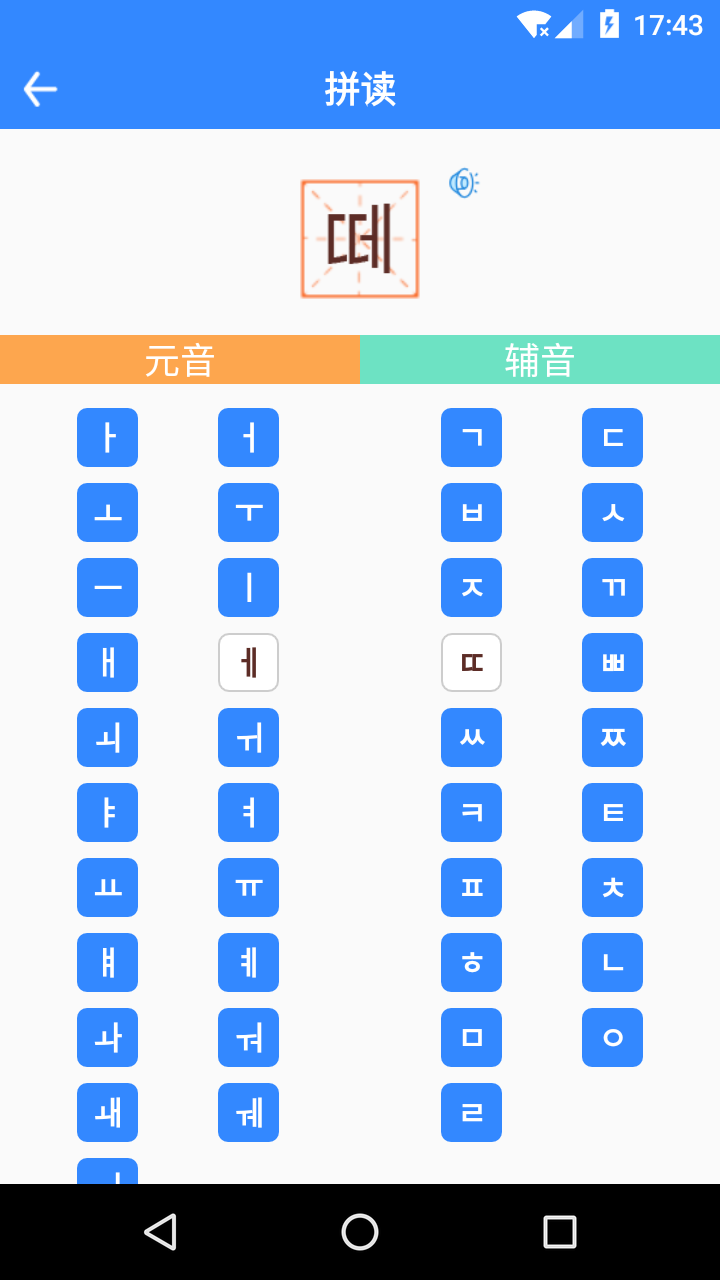Play the pronunciation of 떼

click(463, 183)
